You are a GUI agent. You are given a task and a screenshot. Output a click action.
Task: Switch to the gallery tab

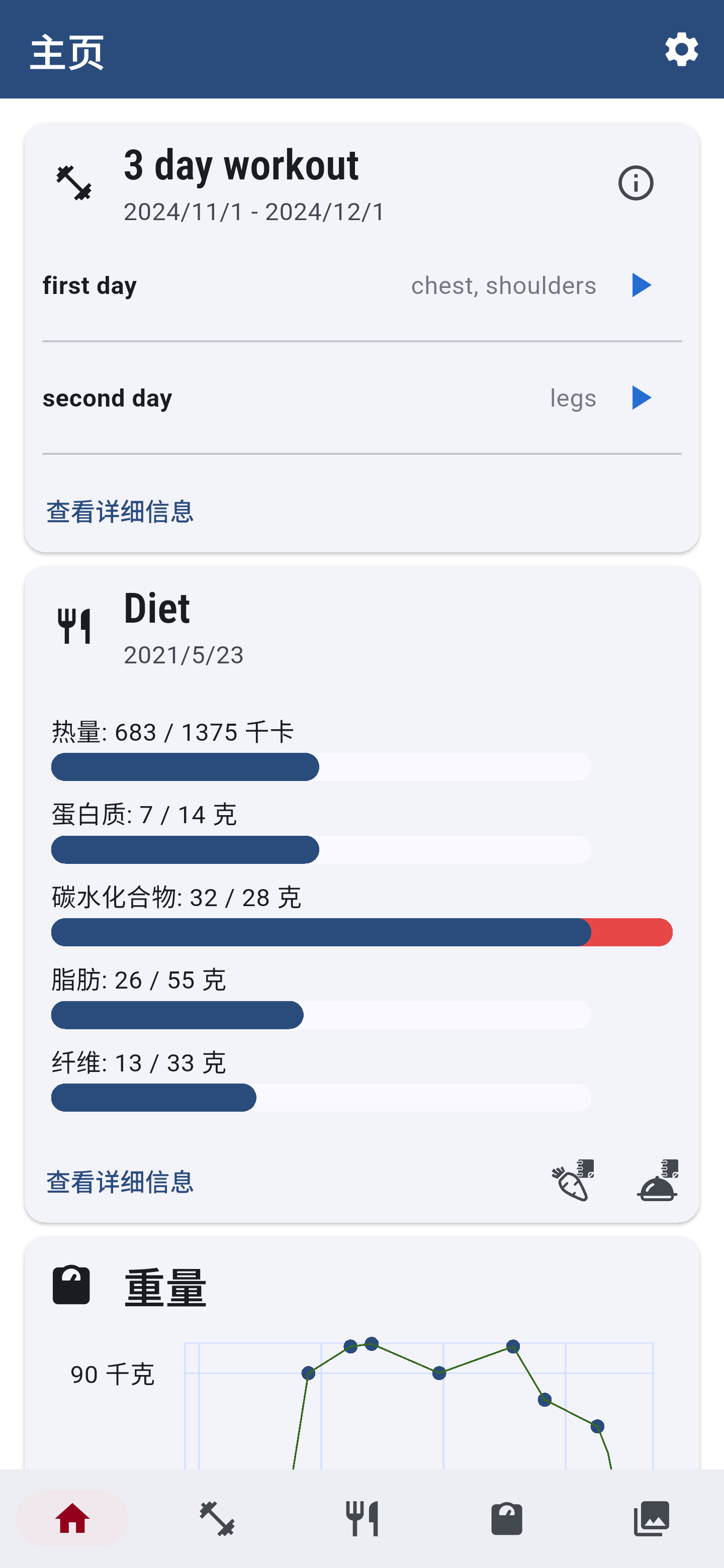point(652,1518)
